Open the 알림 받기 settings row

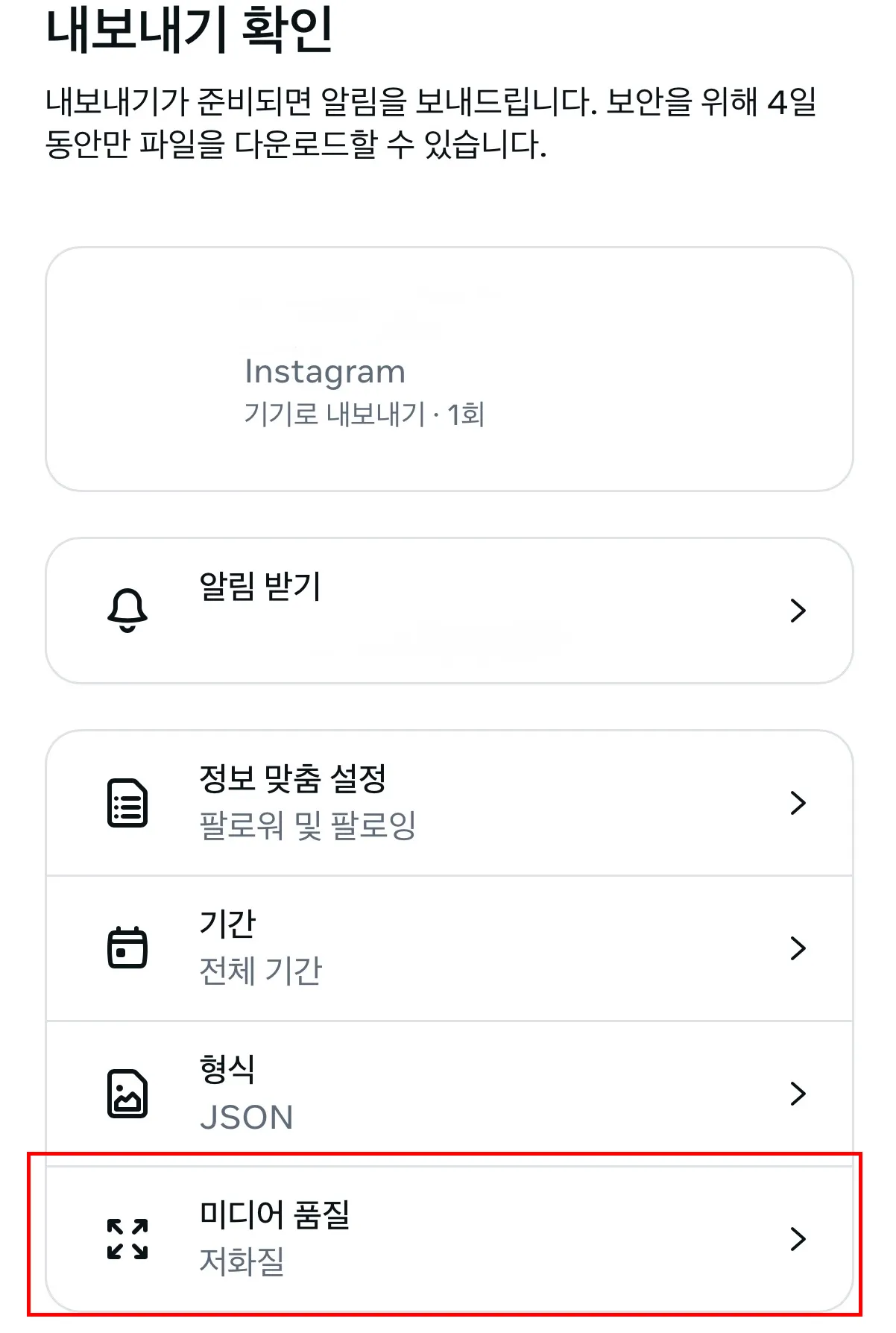point(447,609)
